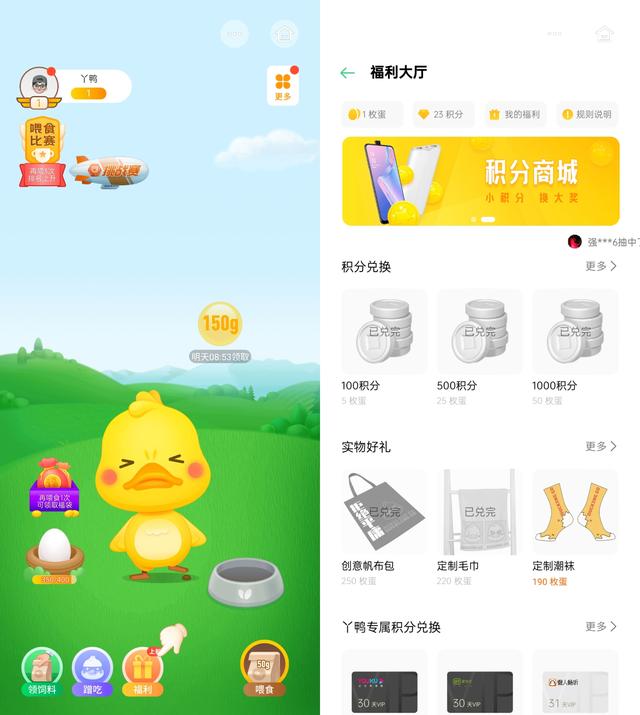Open the 喂食比赛 contest badge
Viewport: 640px width, 715px height.
pos(41,151)
